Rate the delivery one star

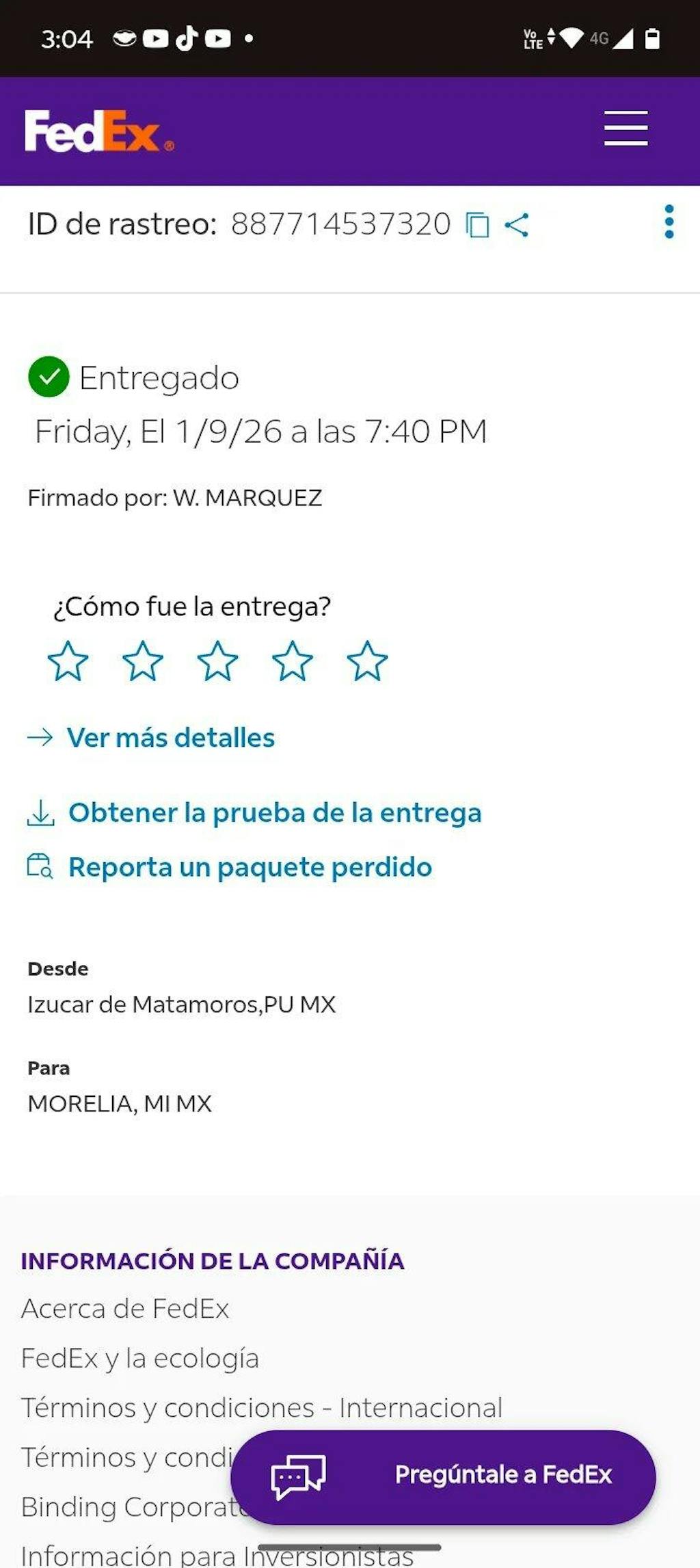68,661
